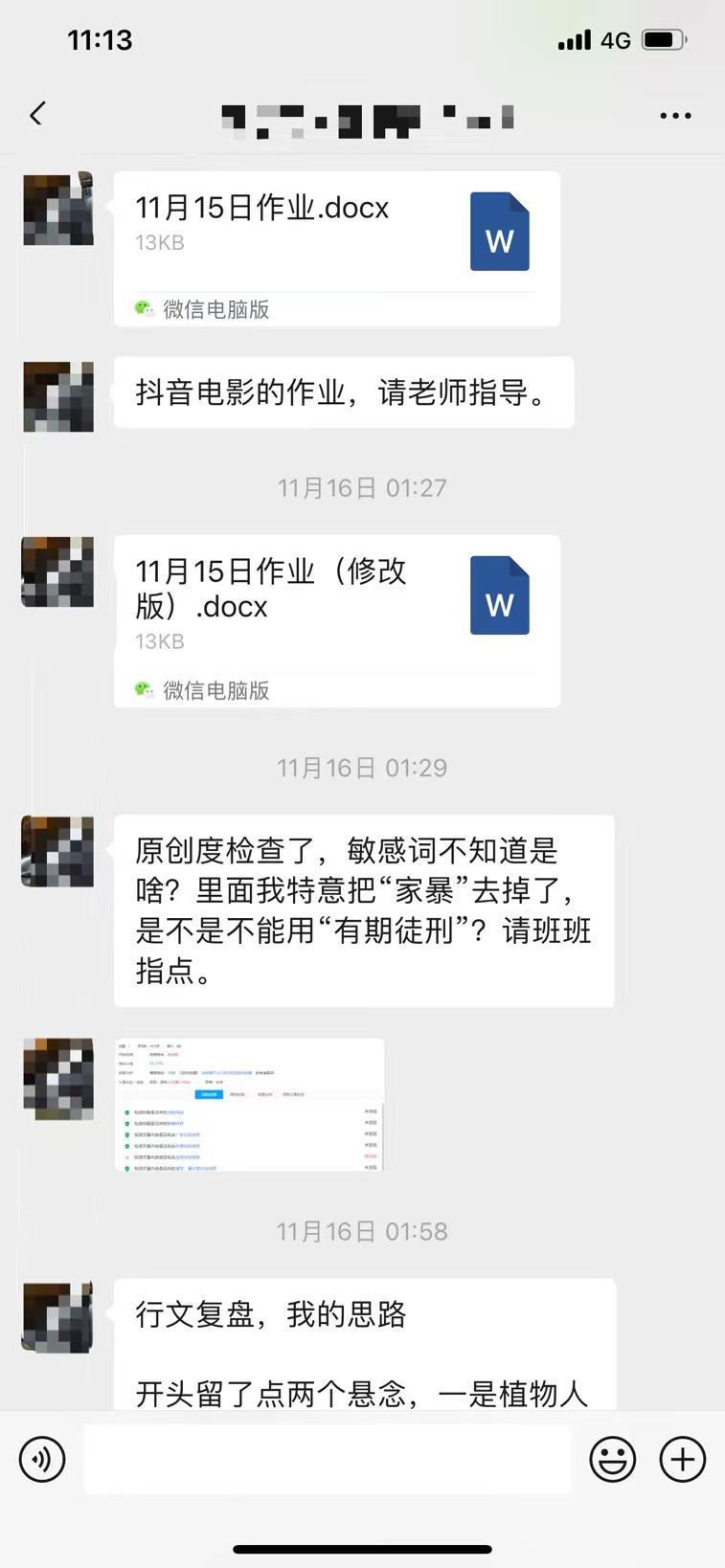Tap the message text input field
The width and height of the screenshot is (725, 1568).
(326, 1459)
